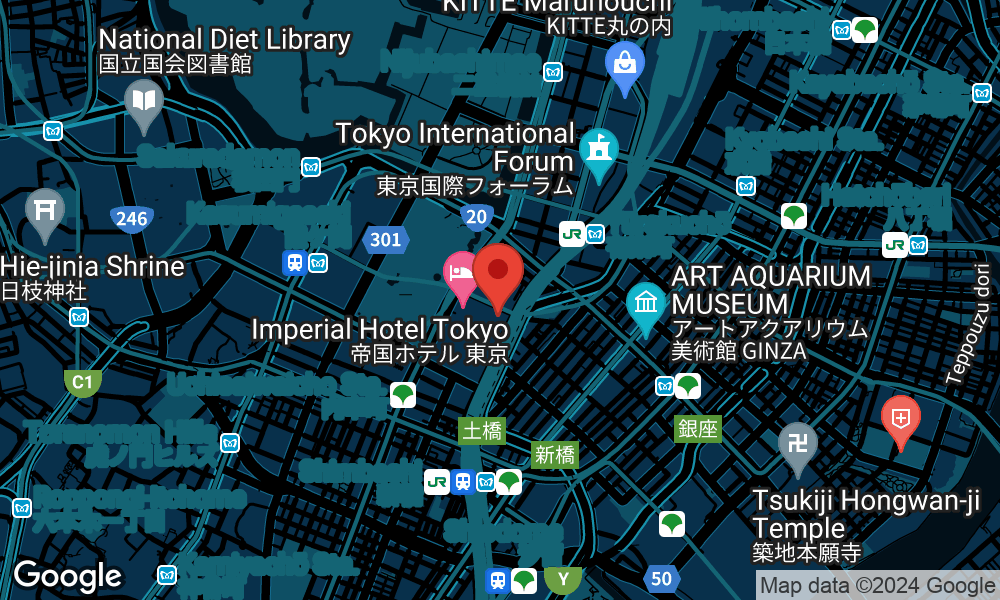This screenshot has height=600, width=1000.
Task: Open the Hie-jinja Shrine pin
Action: (x=45, y=210)
